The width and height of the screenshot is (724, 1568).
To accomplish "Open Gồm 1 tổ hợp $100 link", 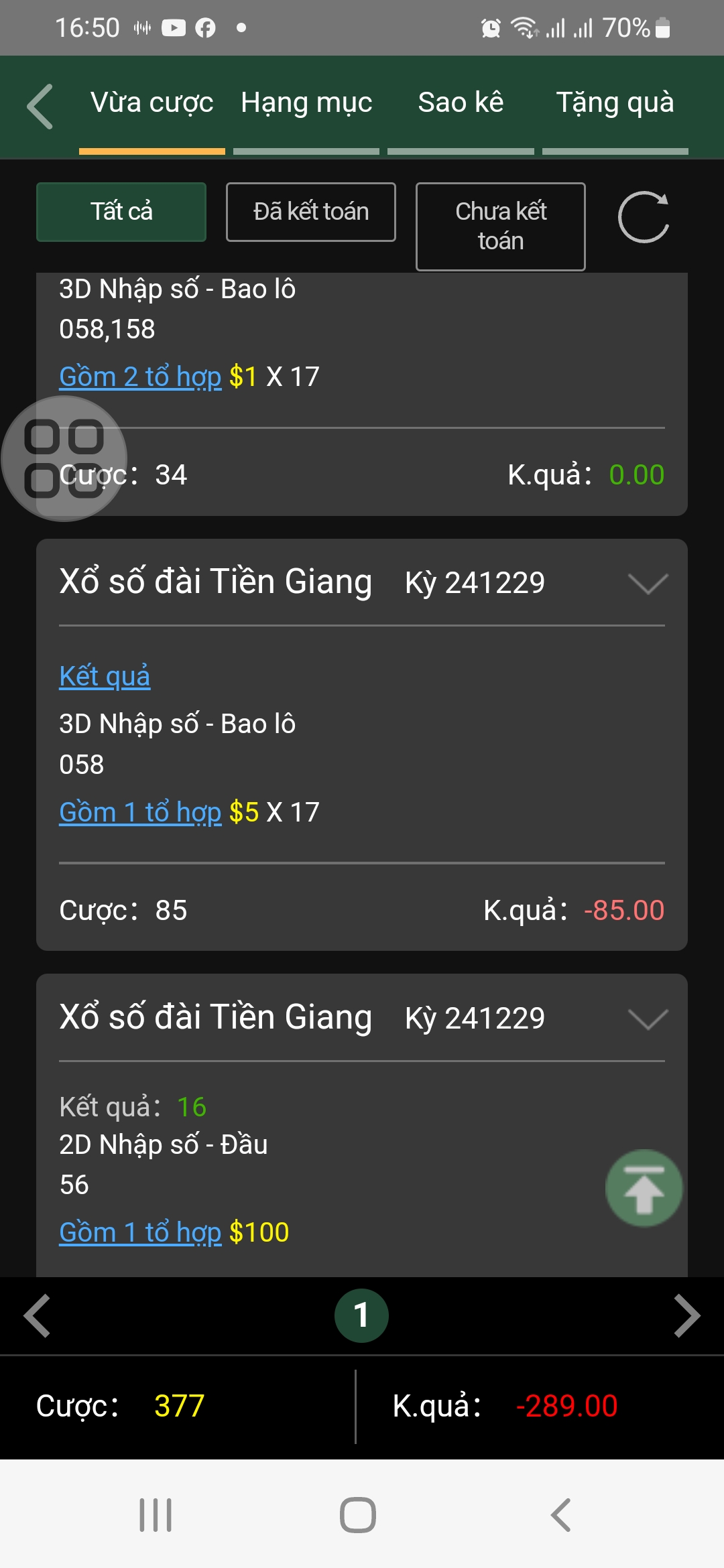I will pyautogui.click(x=140, y=1232).
